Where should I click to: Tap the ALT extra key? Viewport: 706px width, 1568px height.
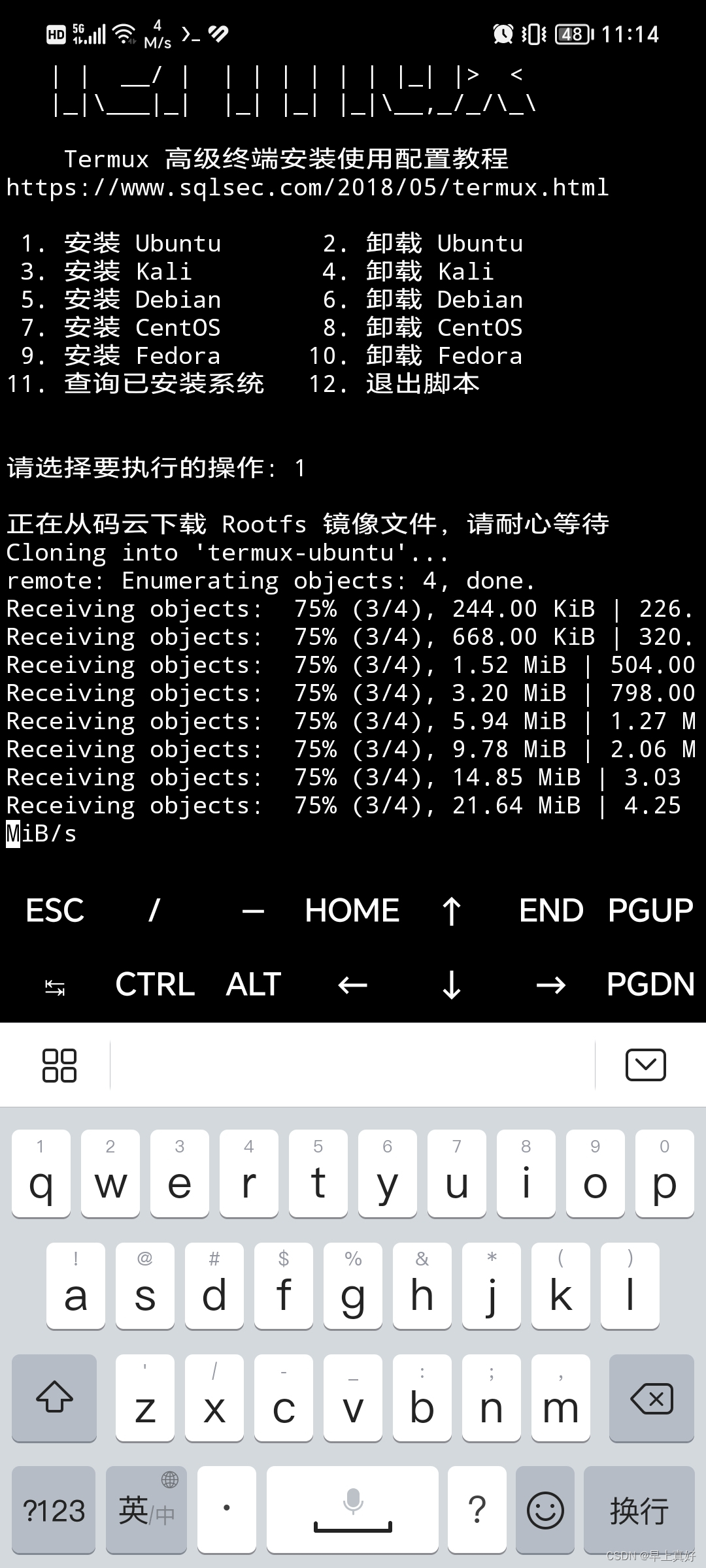pyautogui.click(x=254, y=984)
